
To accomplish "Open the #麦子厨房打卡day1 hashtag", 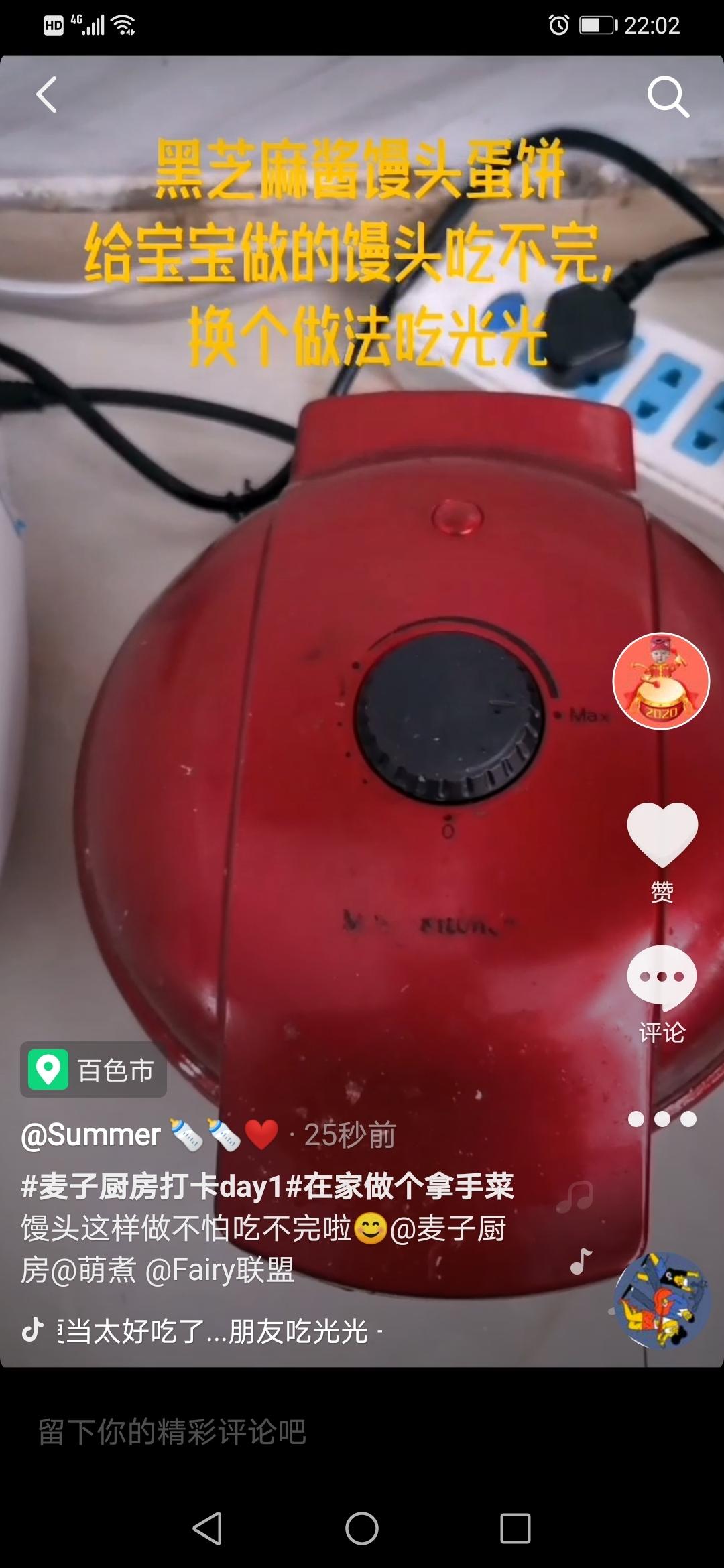I will pos(153,1186).
